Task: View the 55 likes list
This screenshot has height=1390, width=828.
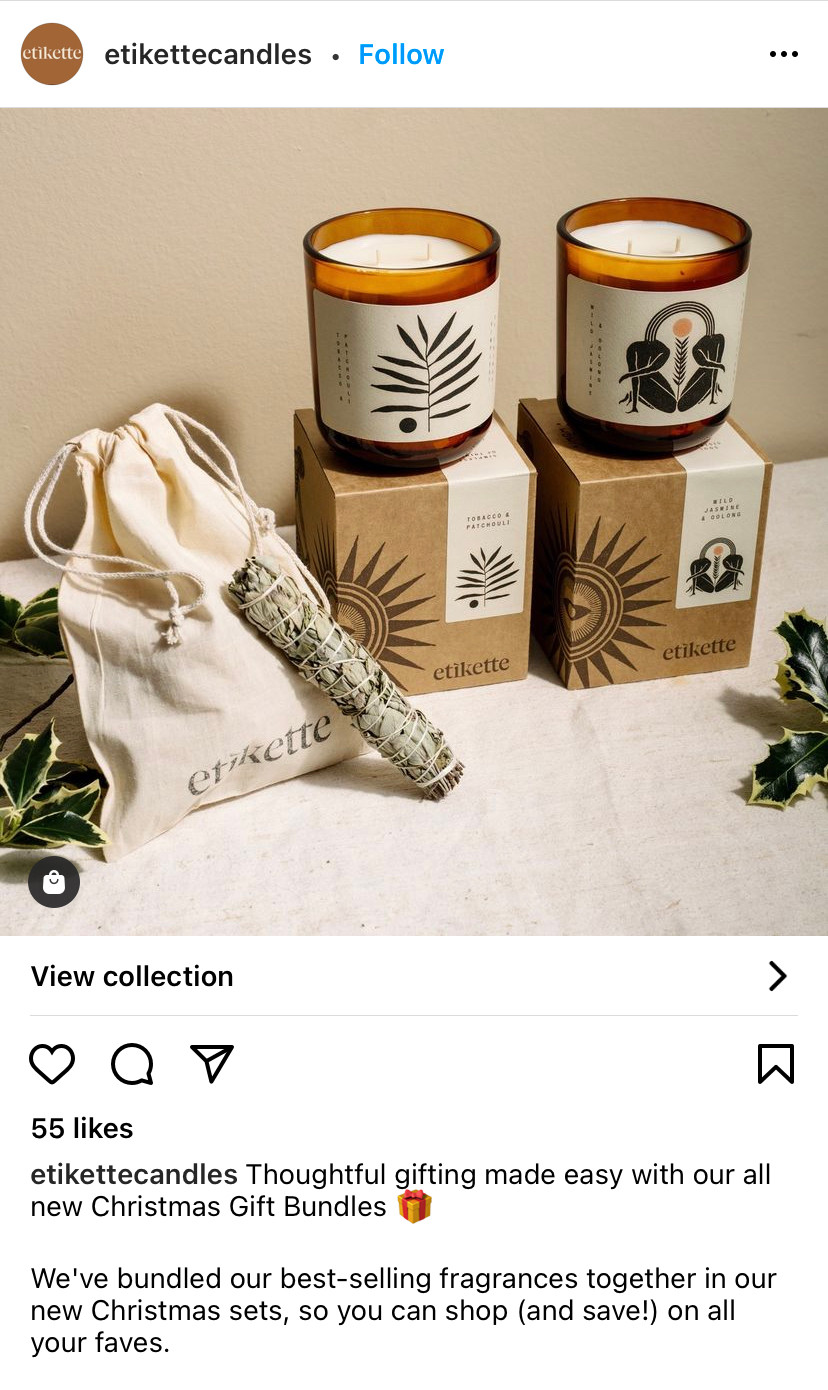Action: pos(82,1128)
